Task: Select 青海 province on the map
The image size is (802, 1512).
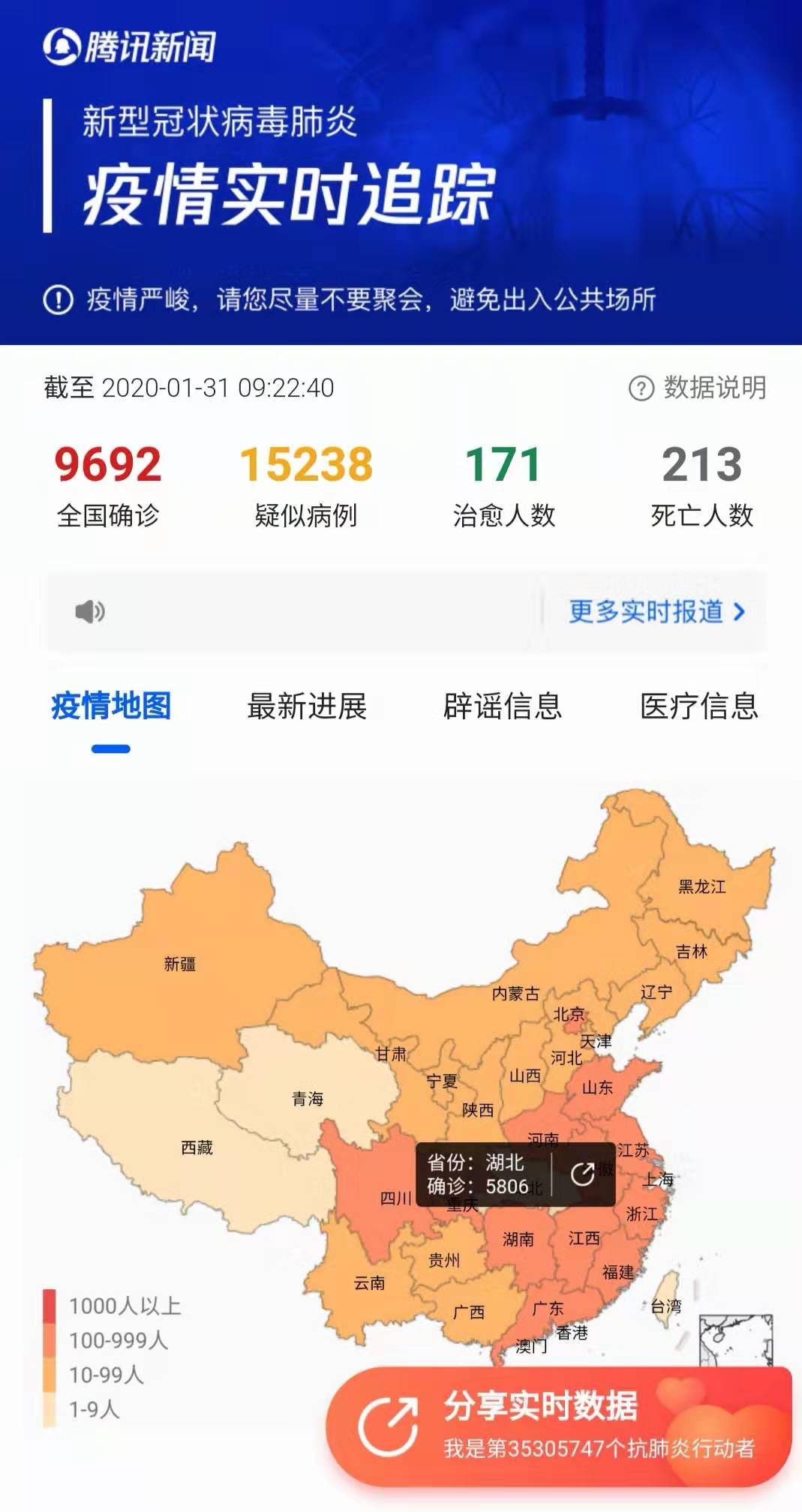Action: (308, 1099)
